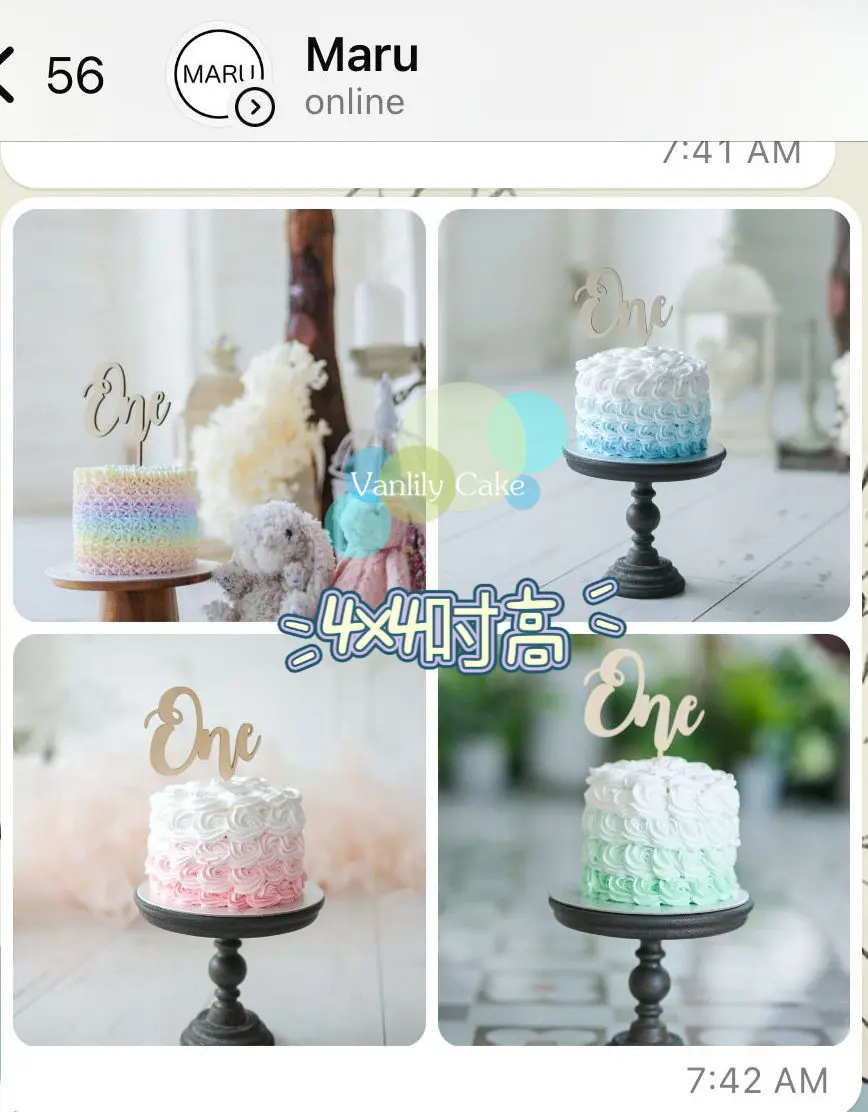Open the cake photo collage sent at 7:42 AM
868x1112 pixels.
pos(431,627)
